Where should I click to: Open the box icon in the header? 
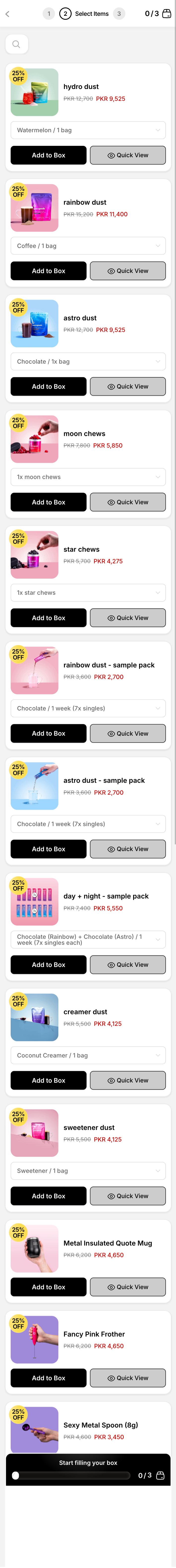point(166,13)
